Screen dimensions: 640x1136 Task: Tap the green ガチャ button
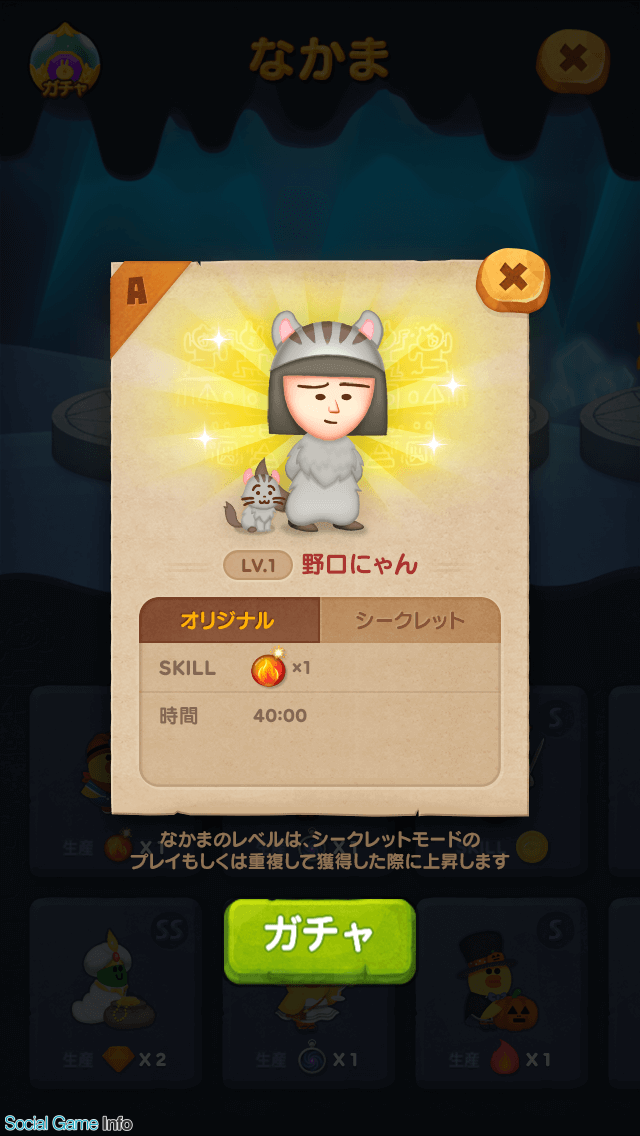pos(319,936)
